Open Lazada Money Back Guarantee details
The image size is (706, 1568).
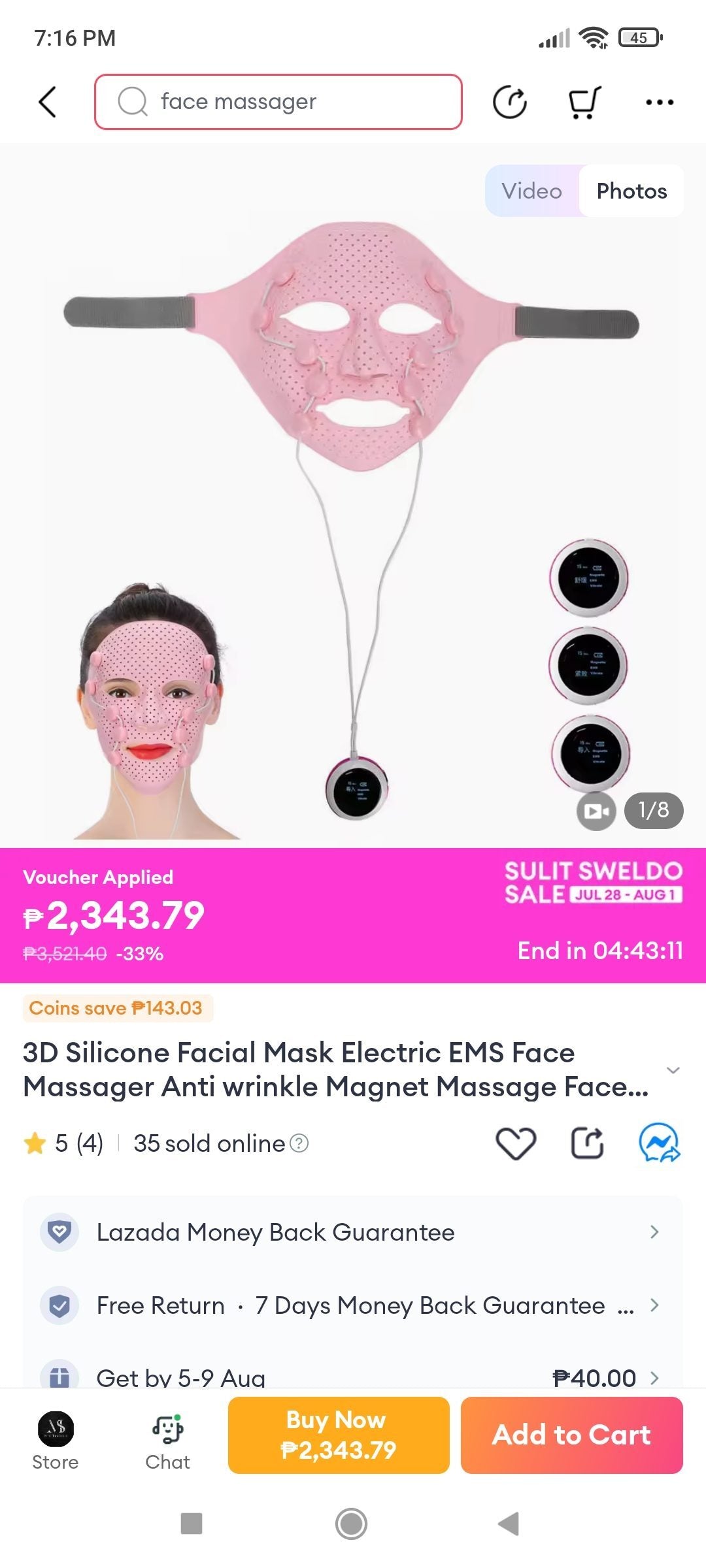coord(353,1232)
